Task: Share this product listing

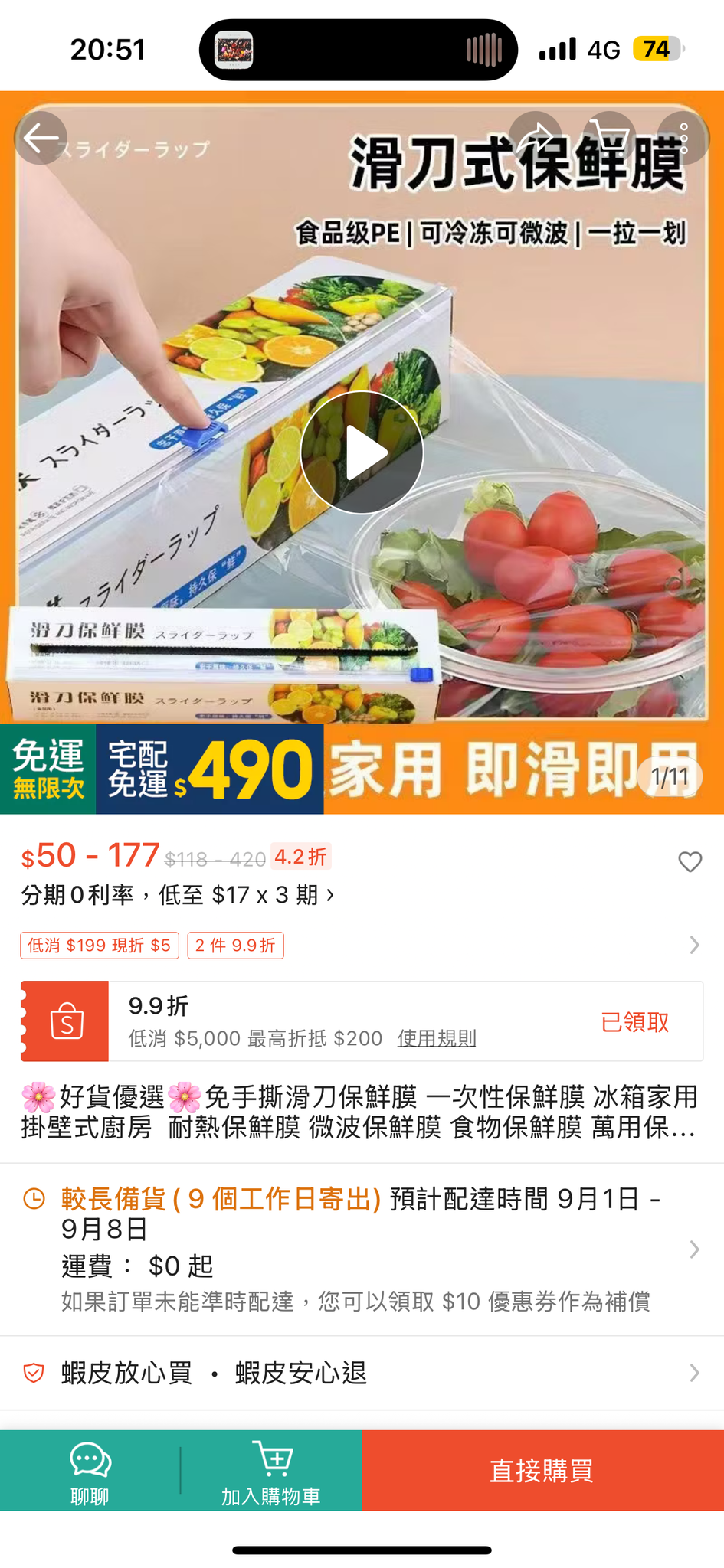Action: pos(535,139)
